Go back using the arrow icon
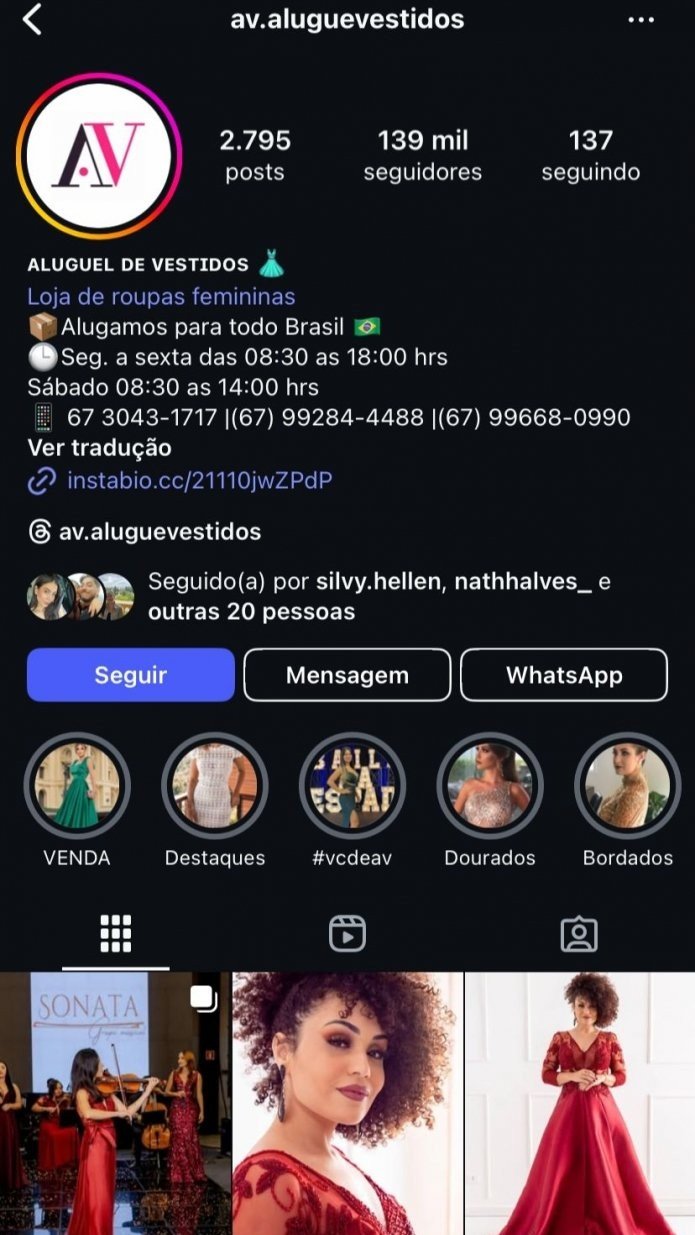Screen dimensions: 695x1235 (x=33, y=19)
